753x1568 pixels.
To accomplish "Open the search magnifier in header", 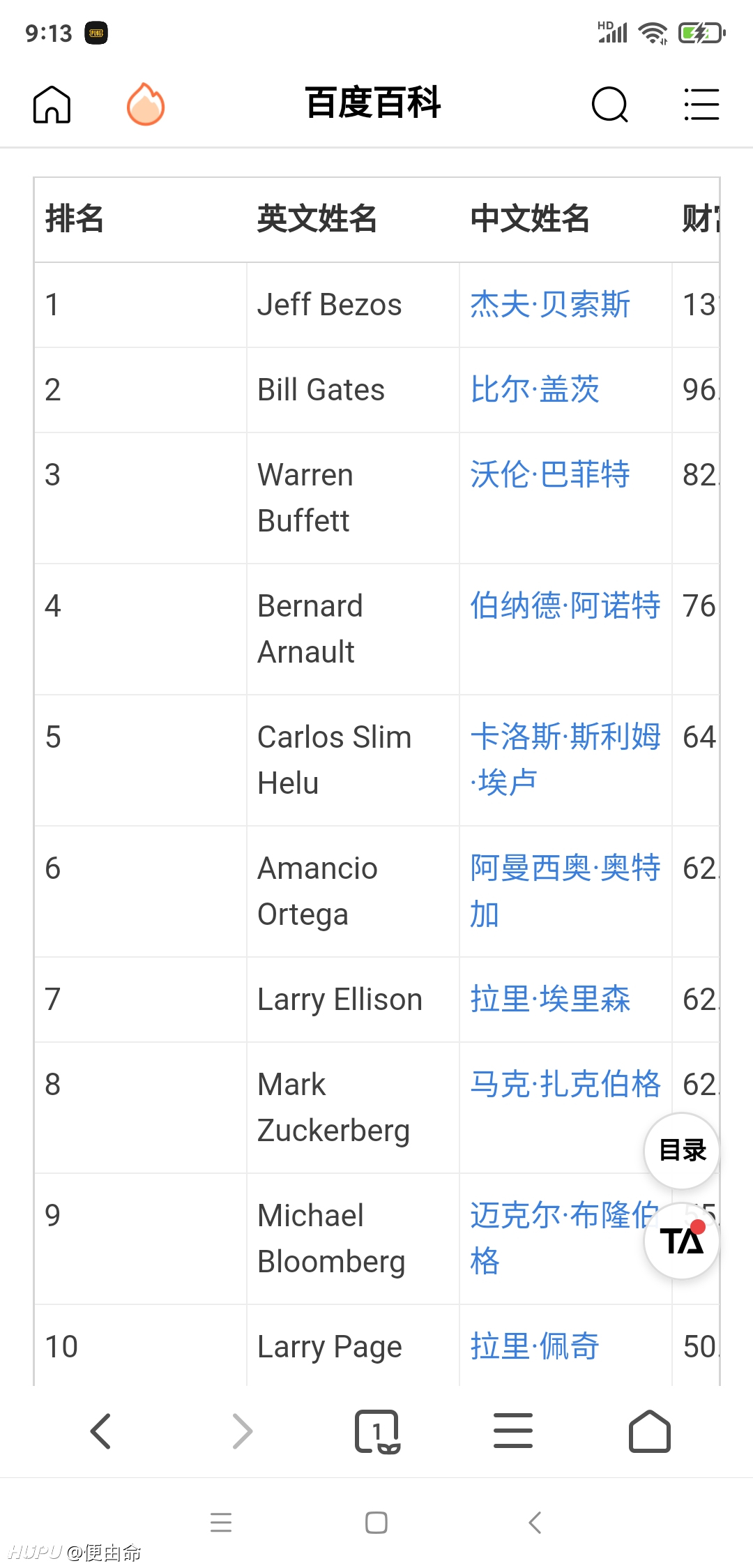I will [x=610, y=105].
